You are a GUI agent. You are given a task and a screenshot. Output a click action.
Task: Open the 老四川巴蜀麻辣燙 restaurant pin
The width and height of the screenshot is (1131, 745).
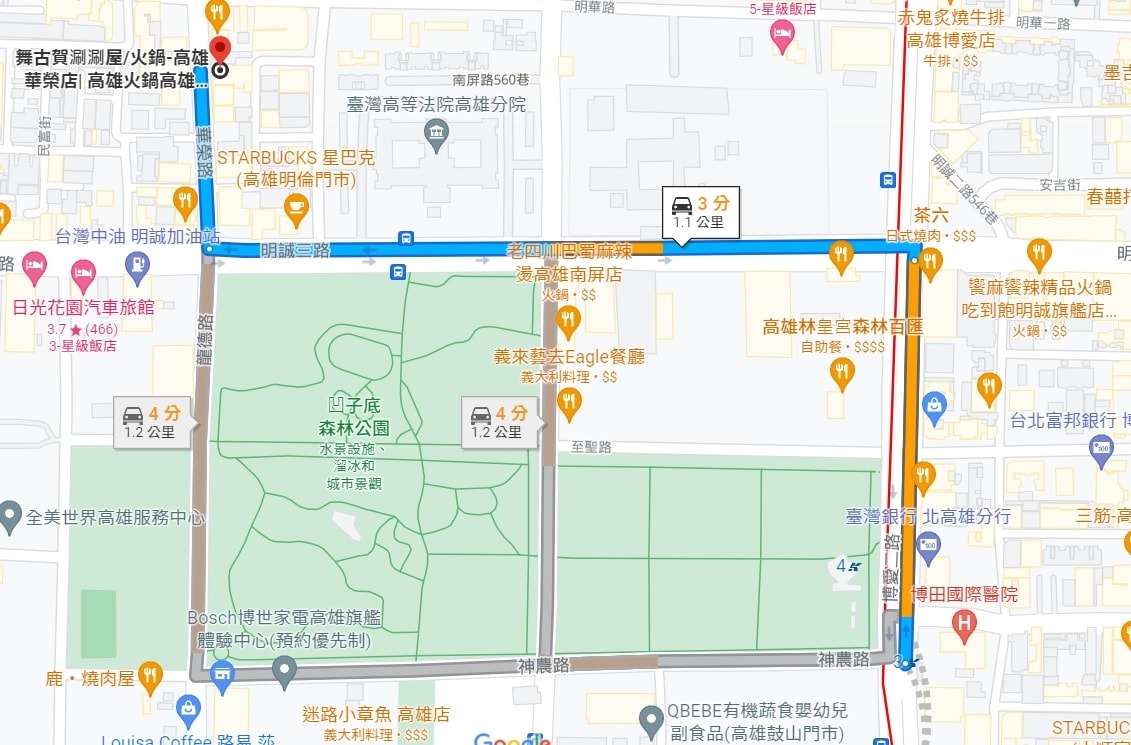coord(568,320)
